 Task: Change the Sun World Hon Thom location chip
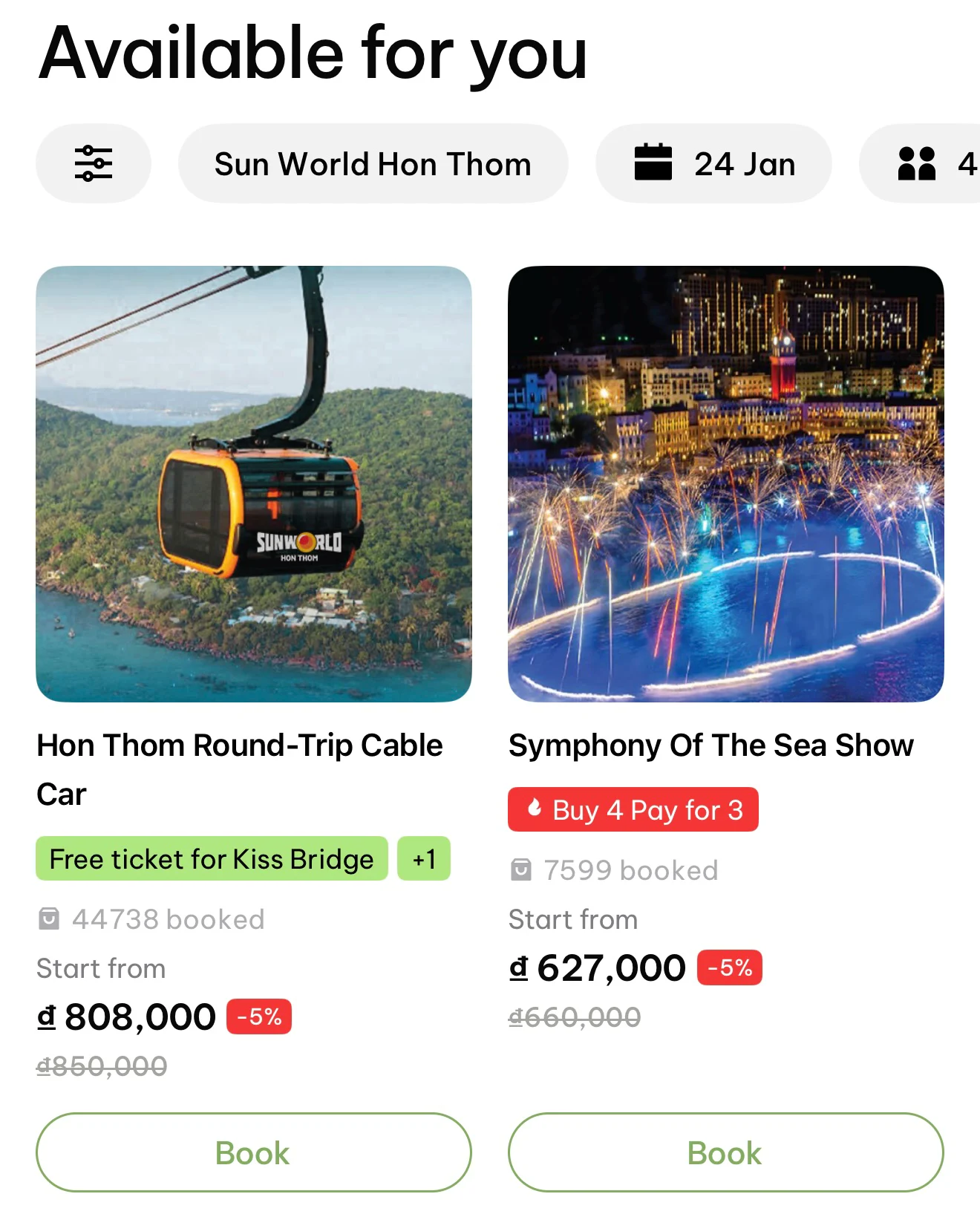click(373, 163)
